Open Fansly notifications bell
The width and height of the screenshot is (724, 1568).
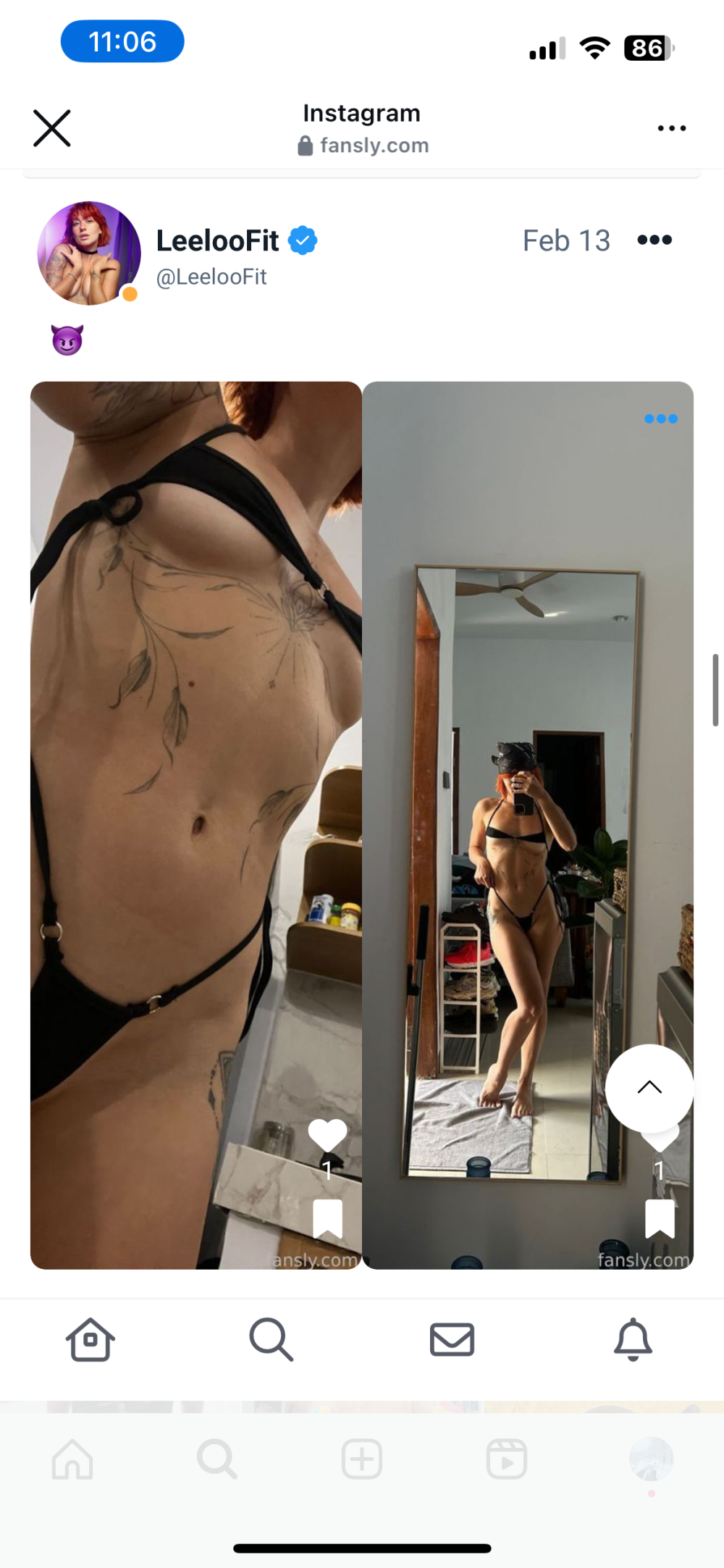click(633, 1340)
